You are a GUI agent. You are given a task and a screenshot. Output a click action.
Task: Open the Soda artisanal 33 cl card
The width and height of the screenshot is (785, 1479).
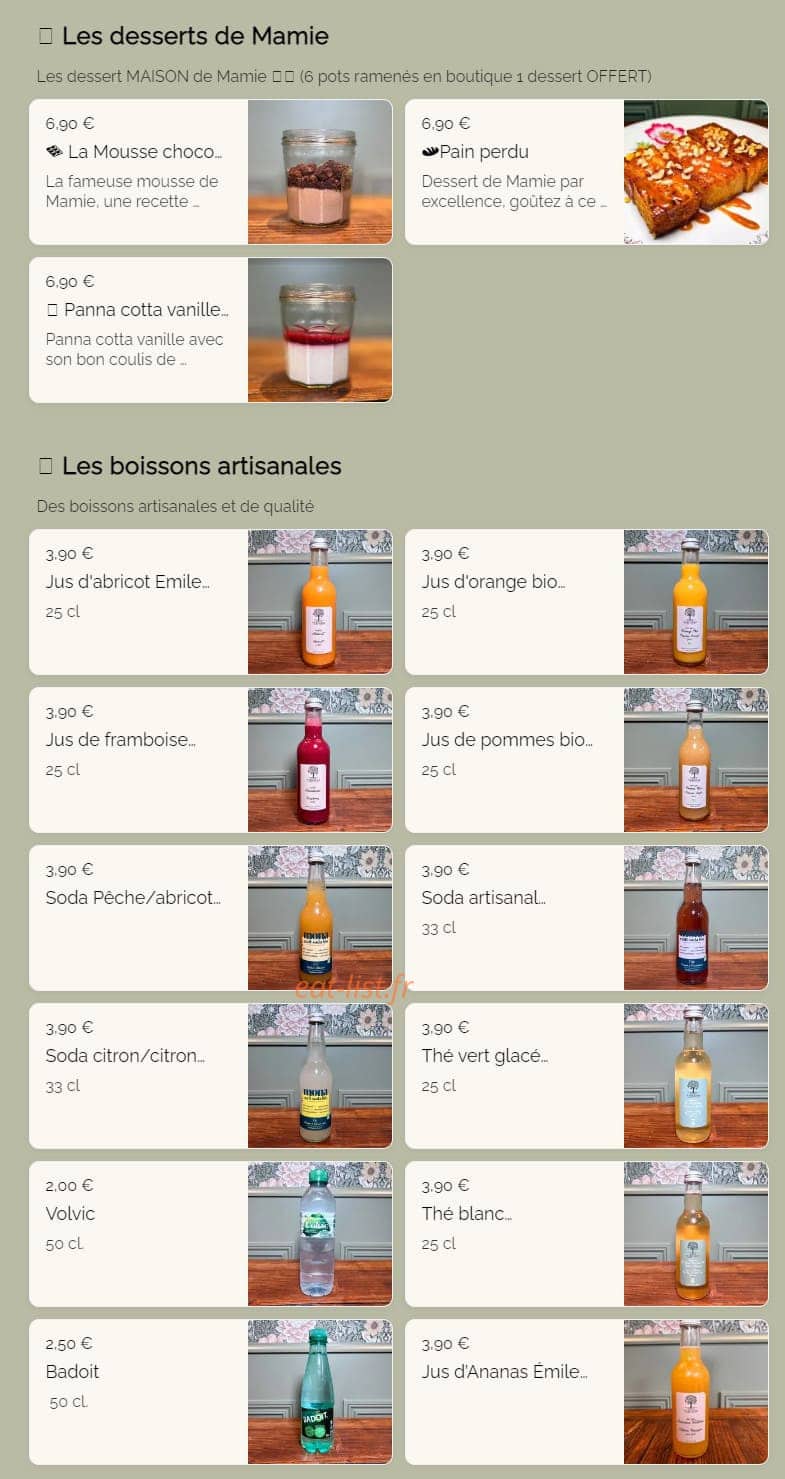coord(587,918)
